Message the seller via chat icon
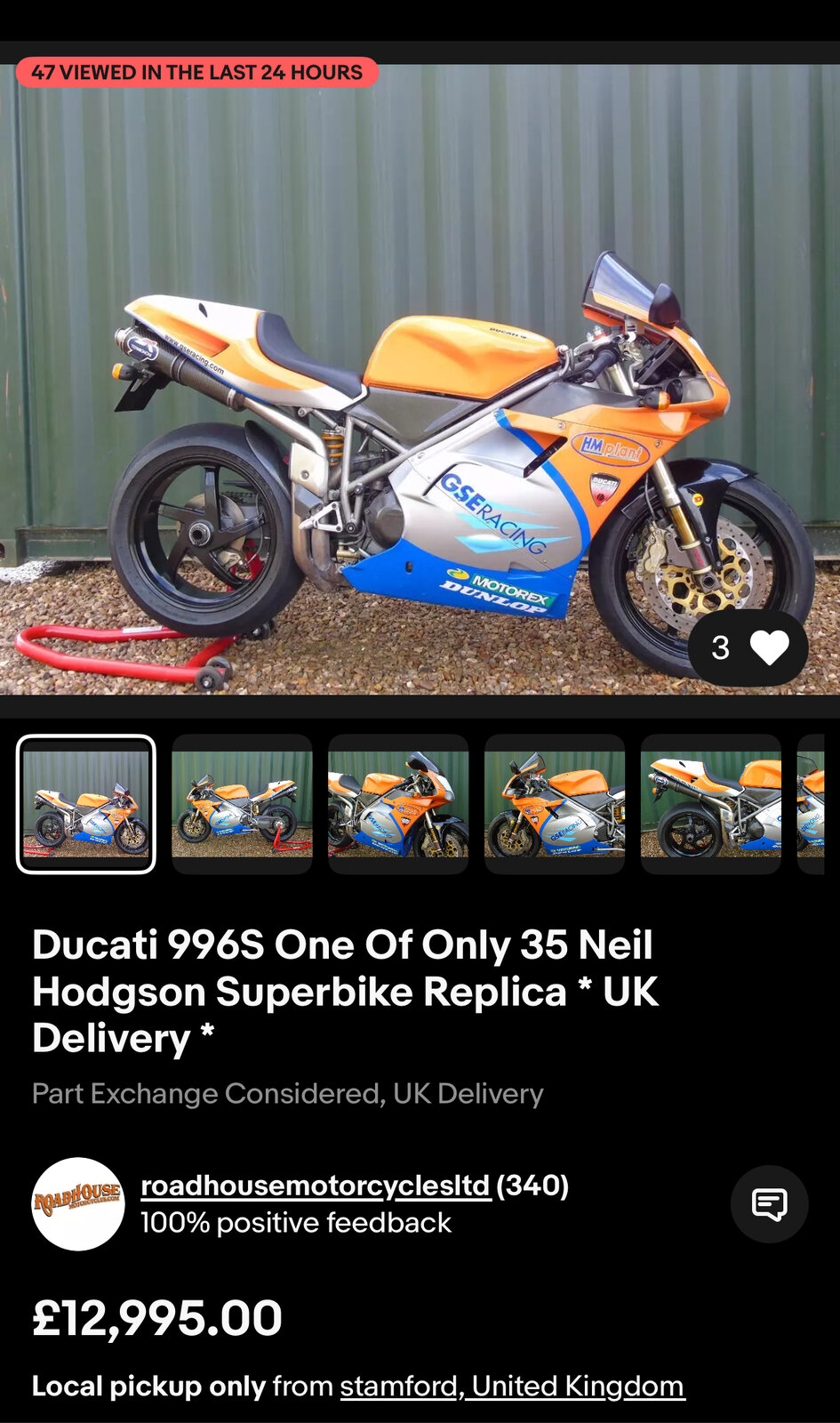Viewport: 840px width, 1423px height. [x=769, y=1204]
